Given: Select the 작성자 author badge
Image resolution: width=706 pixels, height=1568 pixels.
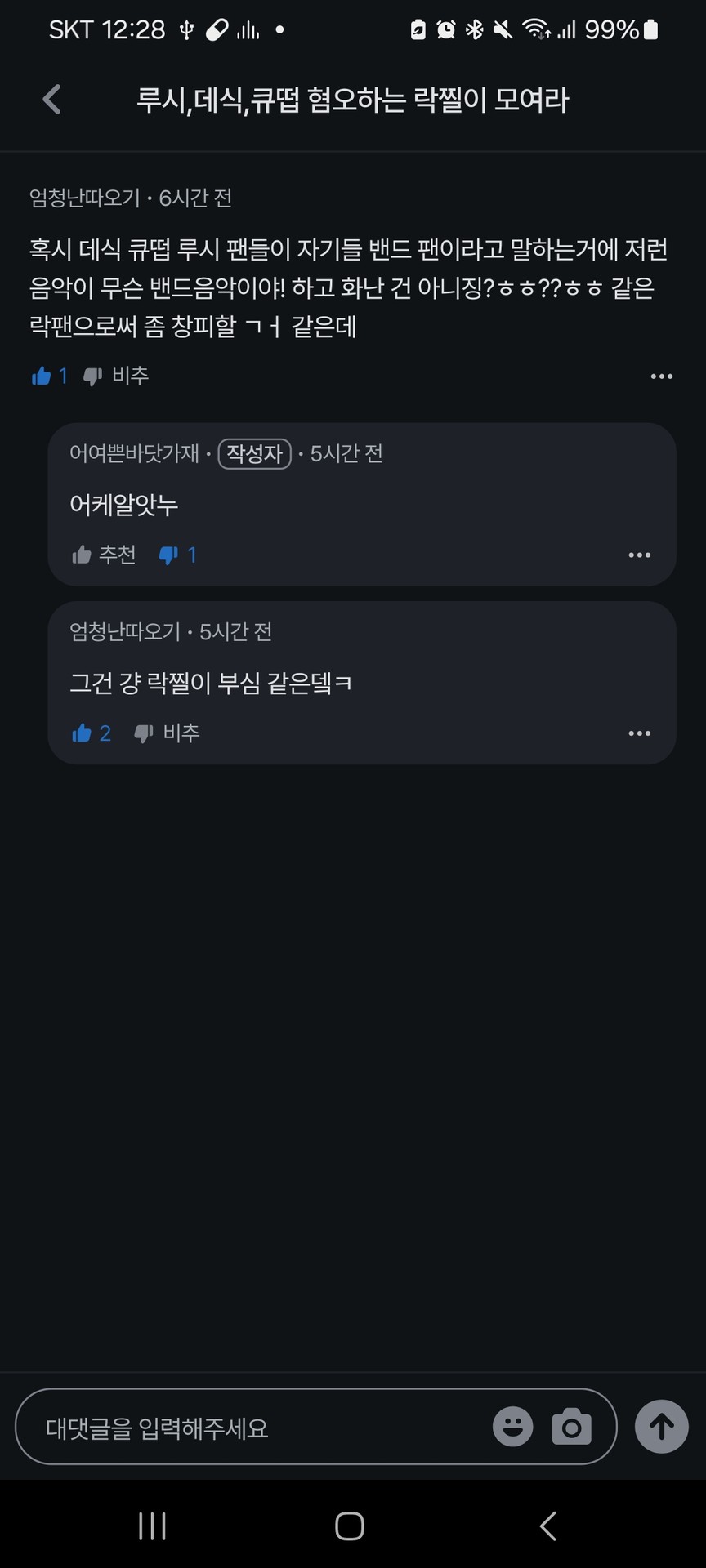Looking at the screenshot, I should (x=254, y=454).
